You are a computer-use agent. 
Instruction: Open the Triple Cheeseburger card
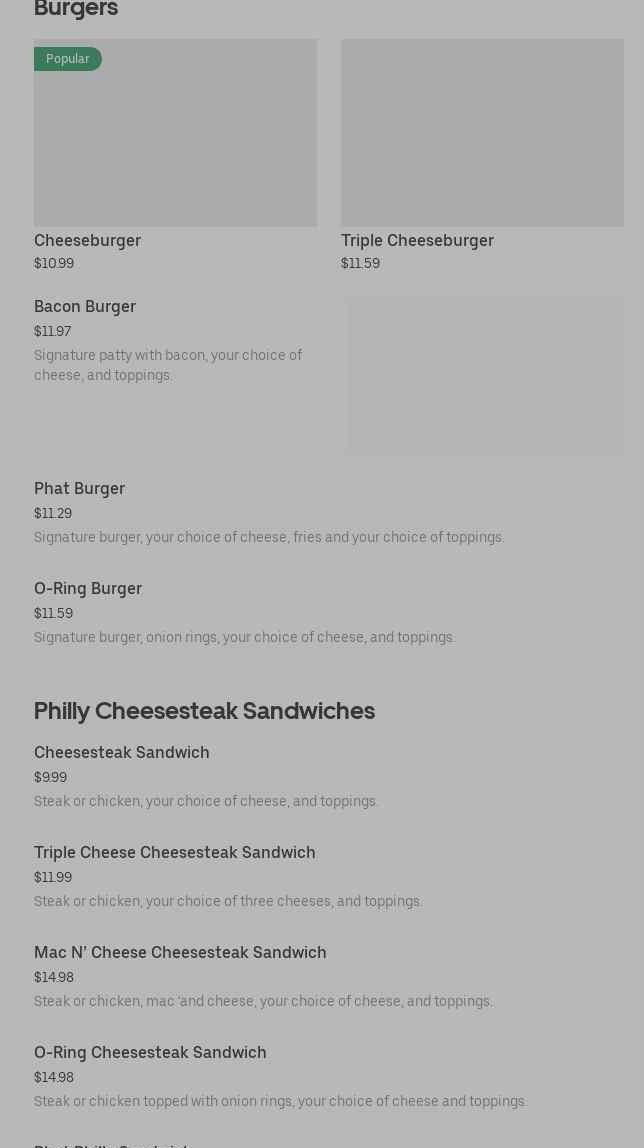point(482,155)
